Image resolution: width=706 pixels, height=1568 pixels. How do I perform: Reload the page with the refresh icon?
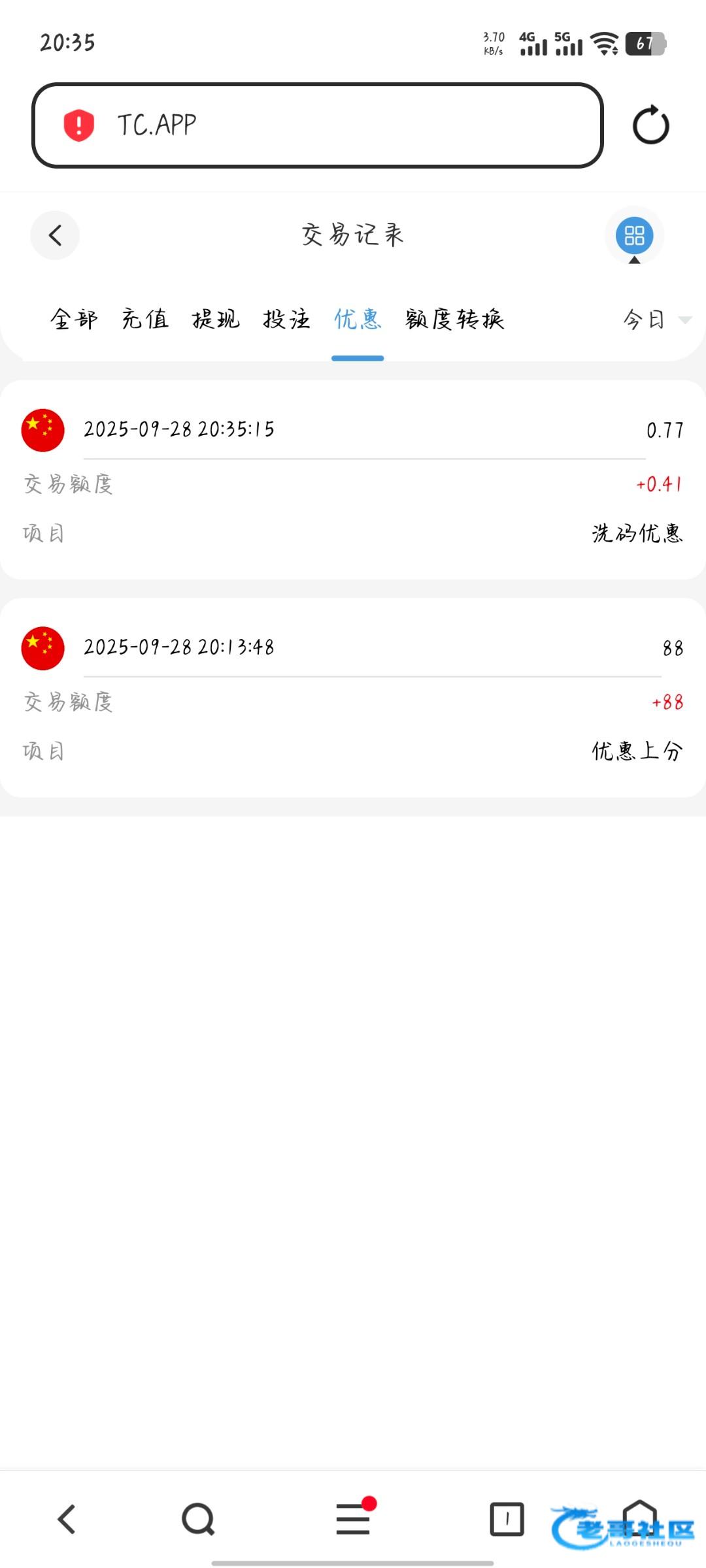(x=650, y=125)
